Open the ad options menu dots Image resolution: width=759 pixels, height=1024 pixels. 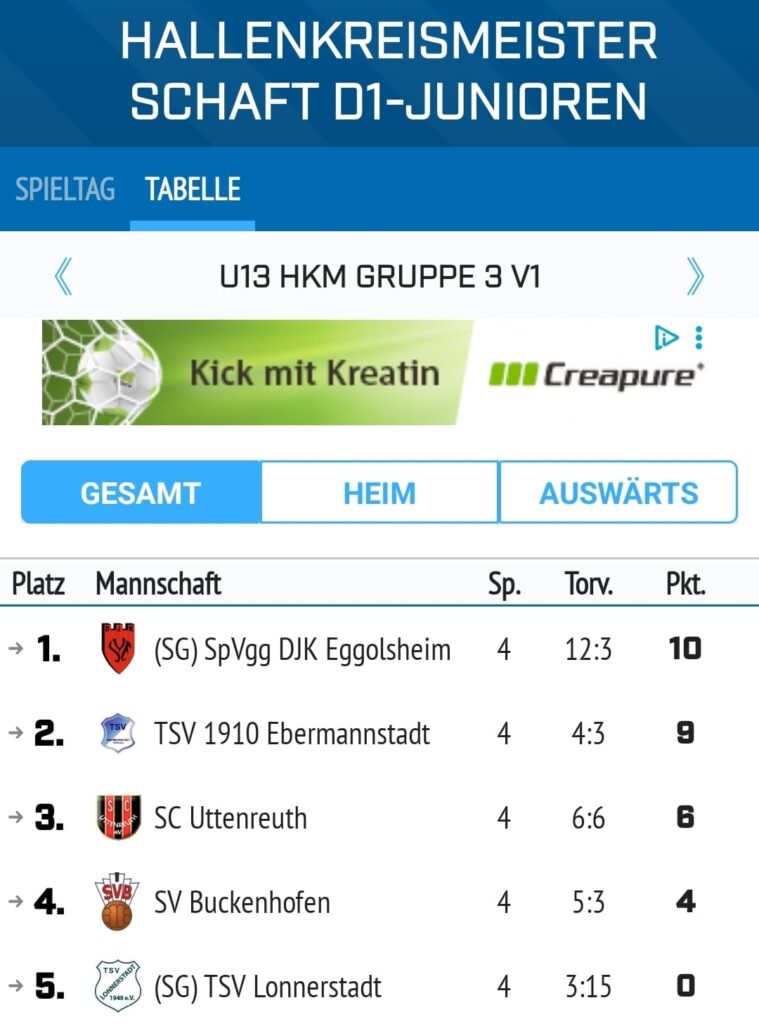tap(699, 338)
